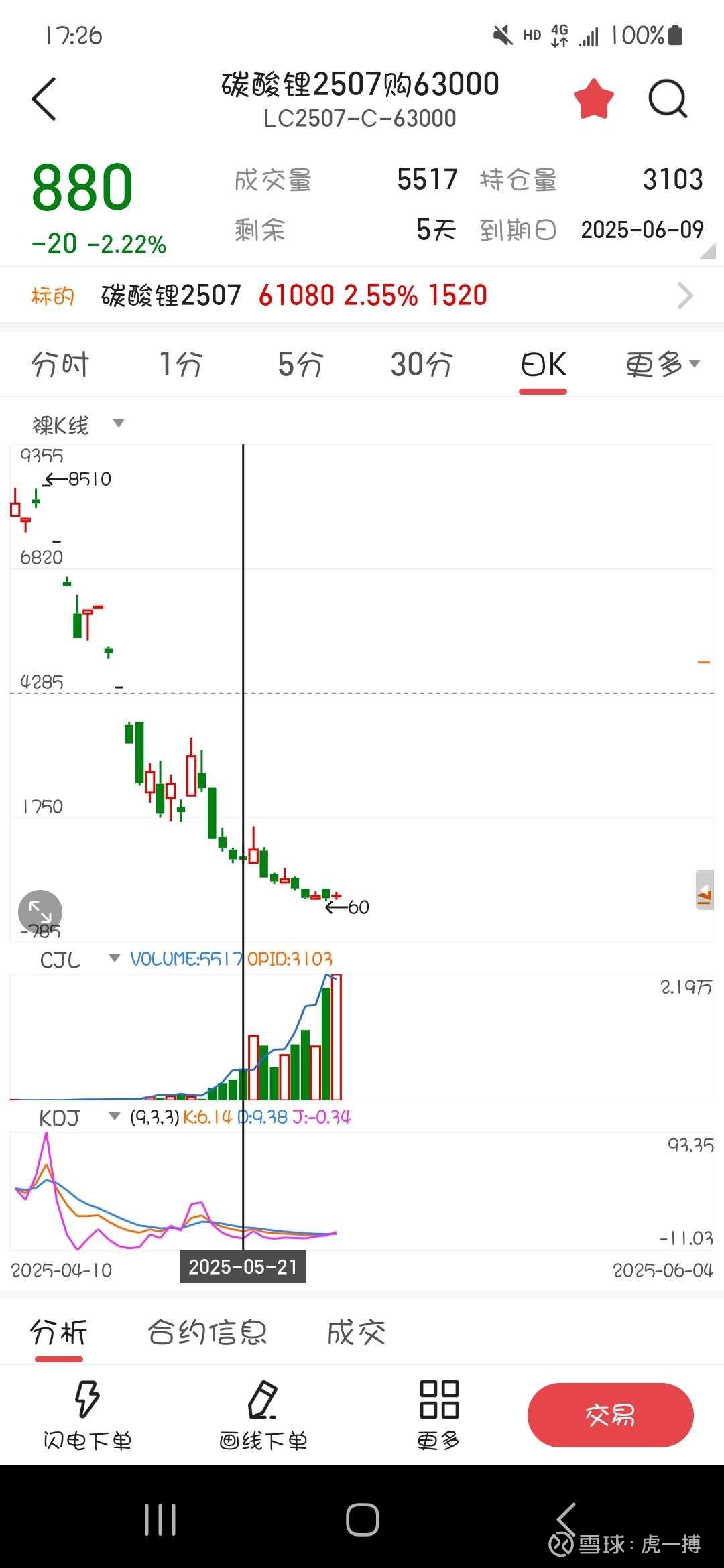Switch to the 成交 tab
The width and height of the screenshot is (724, 1568).
point(356,1332)
